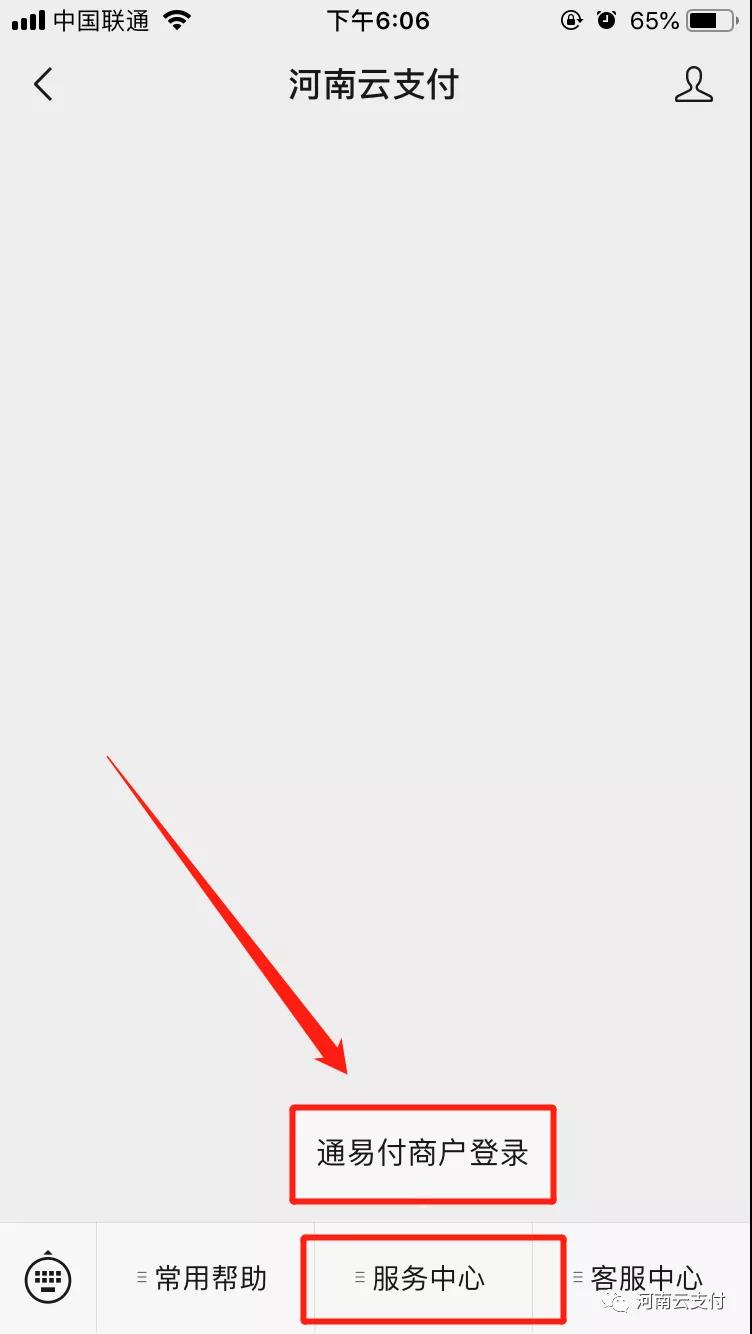
Task: Select 通易付商户登录 option
Action: tap(422, 1153)
